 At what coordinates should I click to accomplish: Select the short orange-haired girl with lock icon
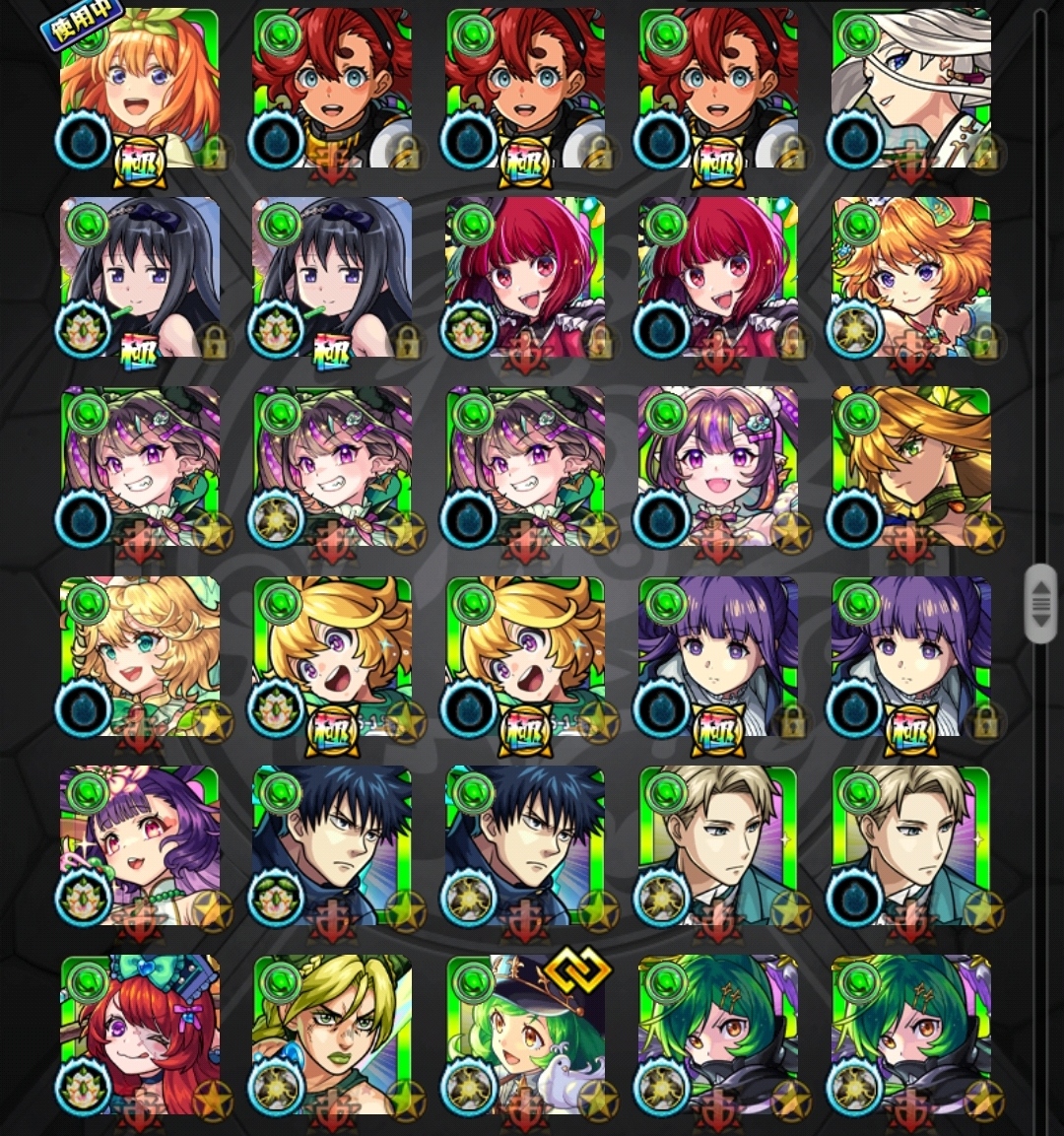coord(911,278)
